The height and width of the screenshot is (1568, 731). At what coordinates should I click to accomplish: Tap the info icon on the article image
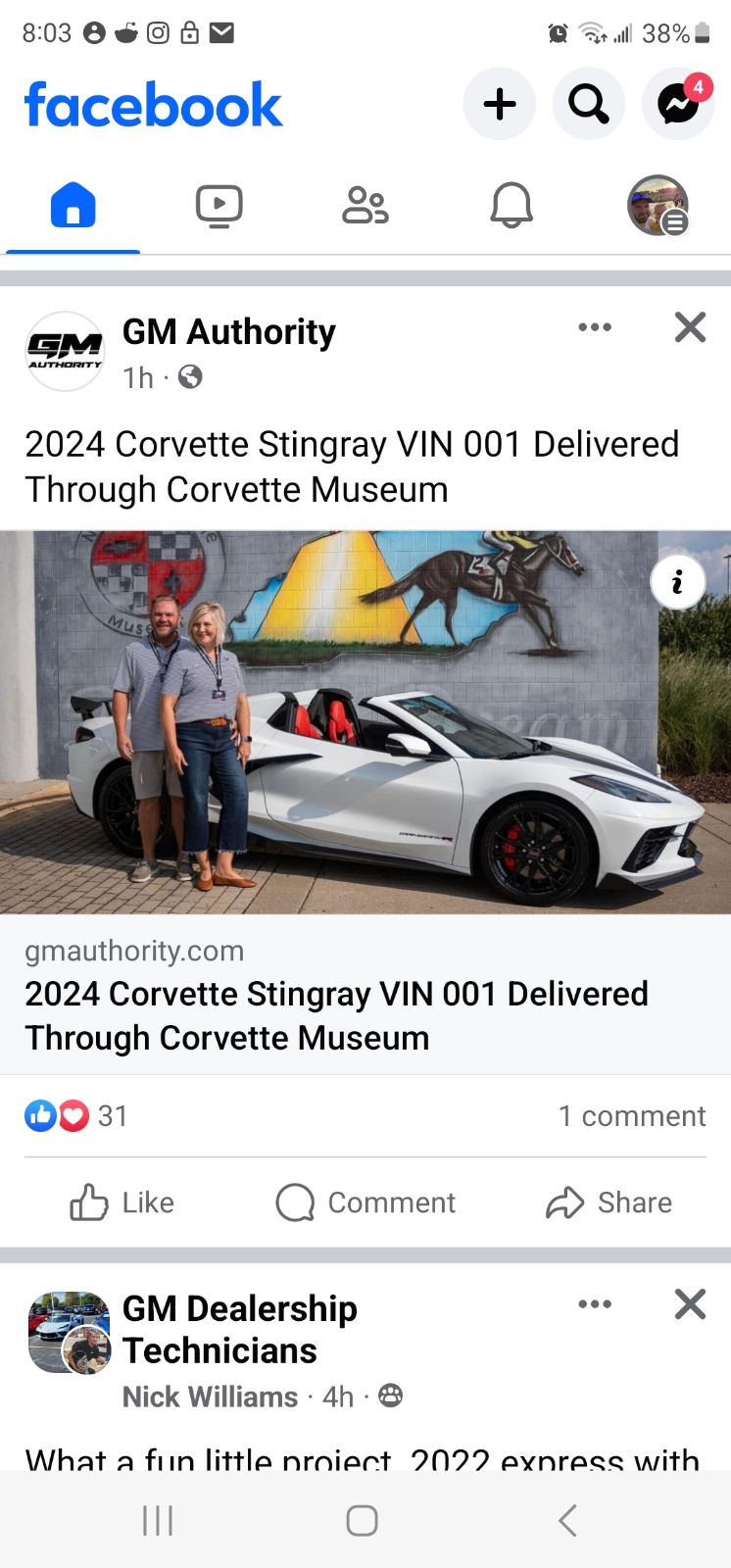pyautogui.click(x=677, y=582)
